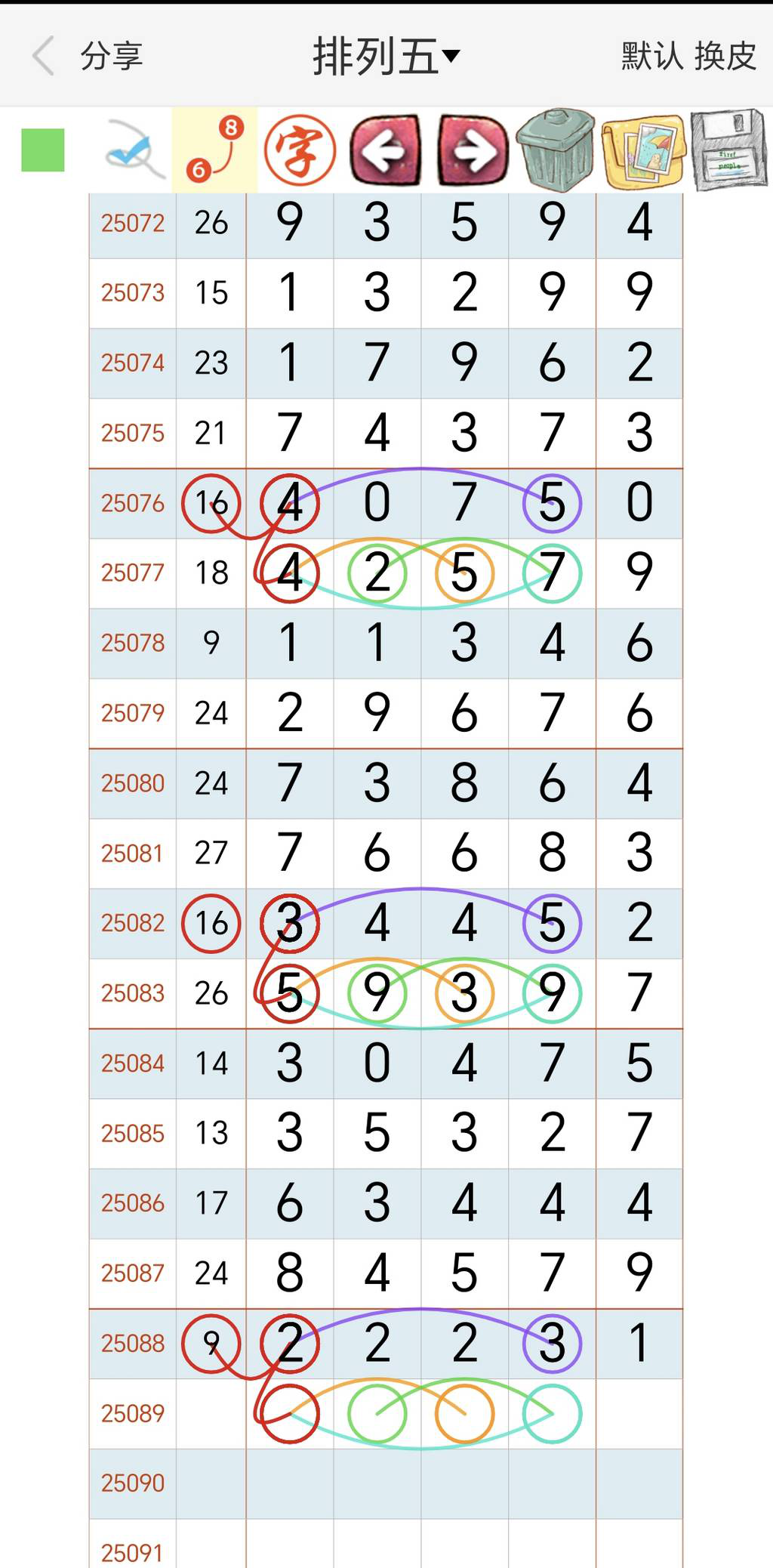This screenshot has height=1568, width=773.
Task: Choose the 字 text annotation tool
Action: point(300,150)
